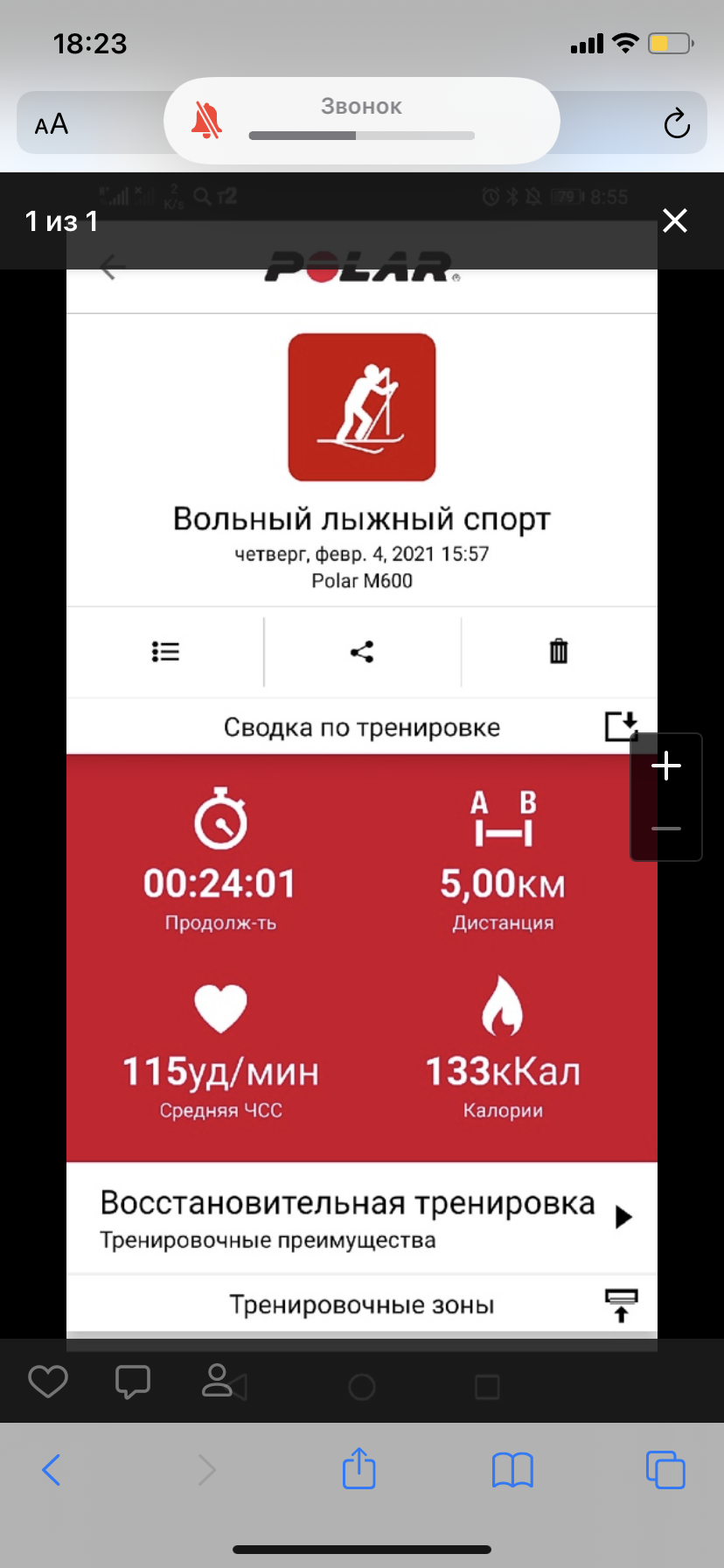Open the AA text size menu

(x=52, y=124)
